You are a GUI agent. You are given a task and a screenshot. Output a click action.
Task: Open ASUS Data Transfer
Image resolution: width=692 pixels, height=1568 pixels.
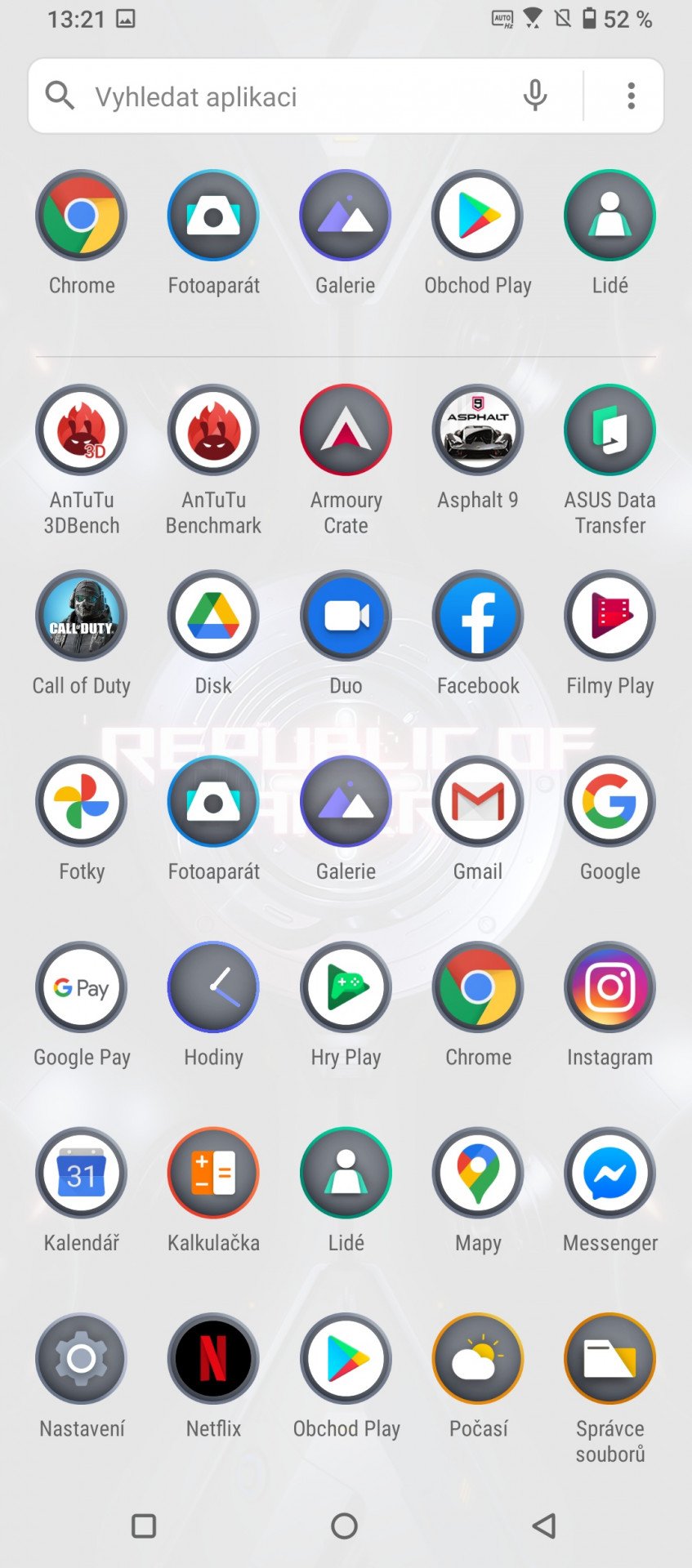[609, 430]
